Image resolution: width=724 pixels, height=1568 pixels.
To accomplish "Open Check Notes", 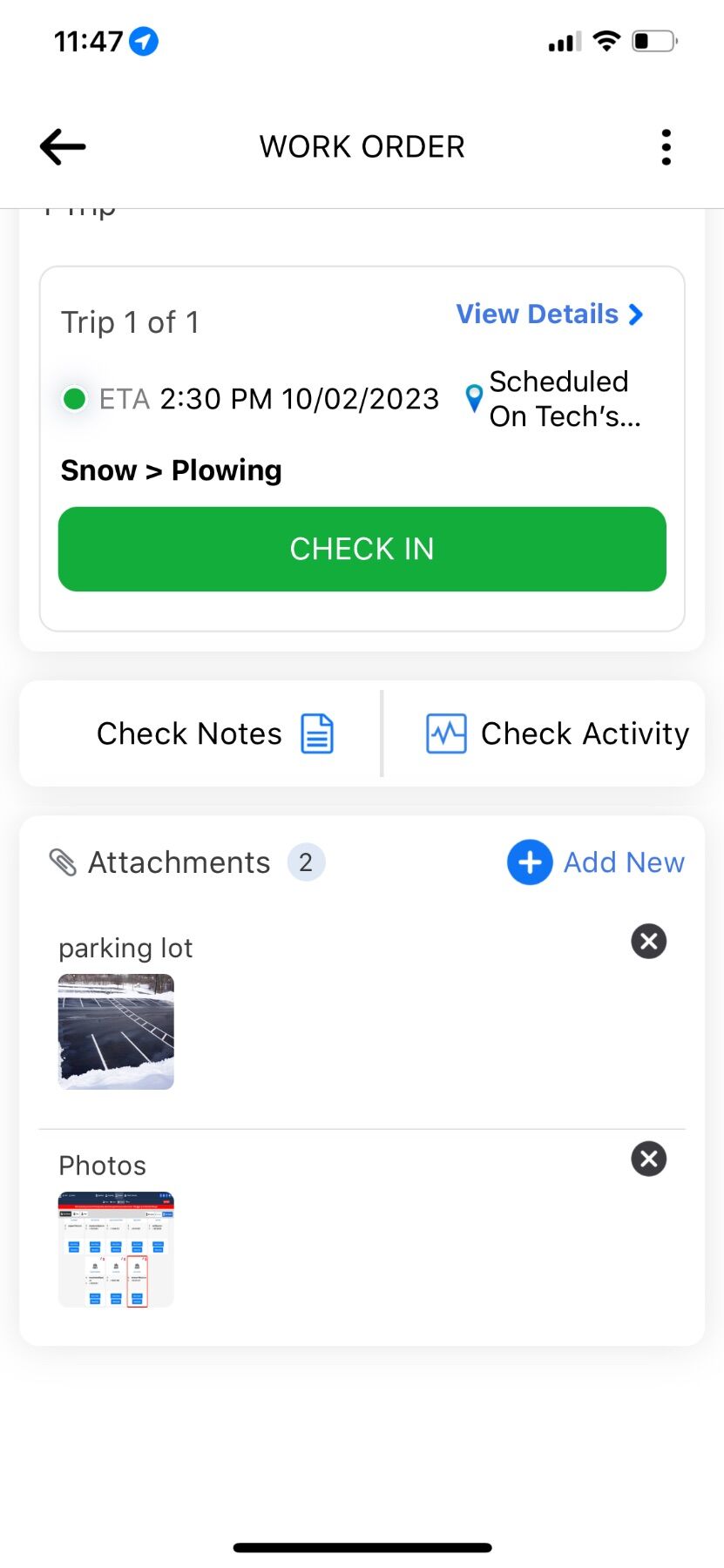I will (x=214, y=733).
